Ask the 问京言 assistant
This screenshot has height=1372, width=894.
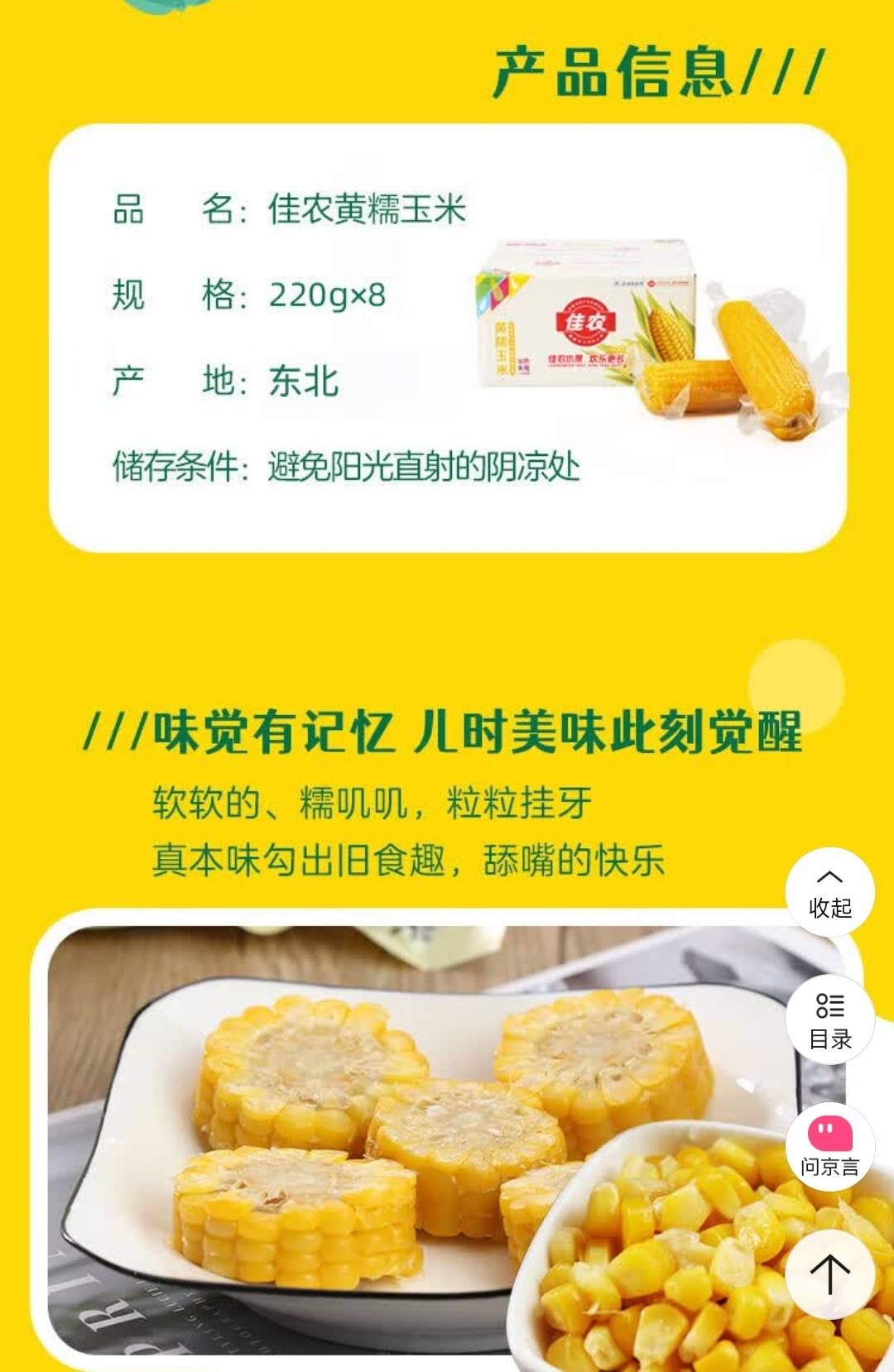pos(829,1147)
